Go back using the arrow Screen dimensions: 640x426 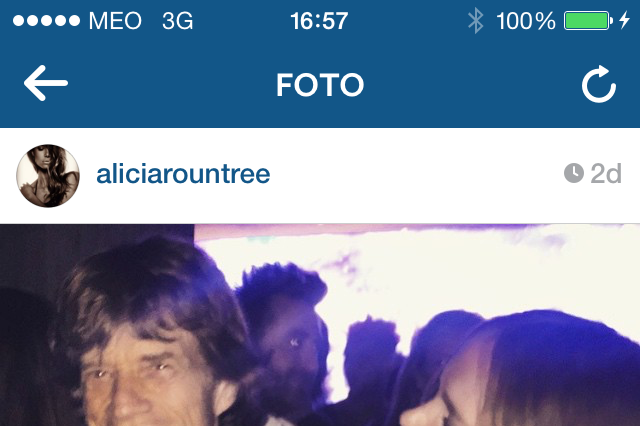tap(46, 85)
